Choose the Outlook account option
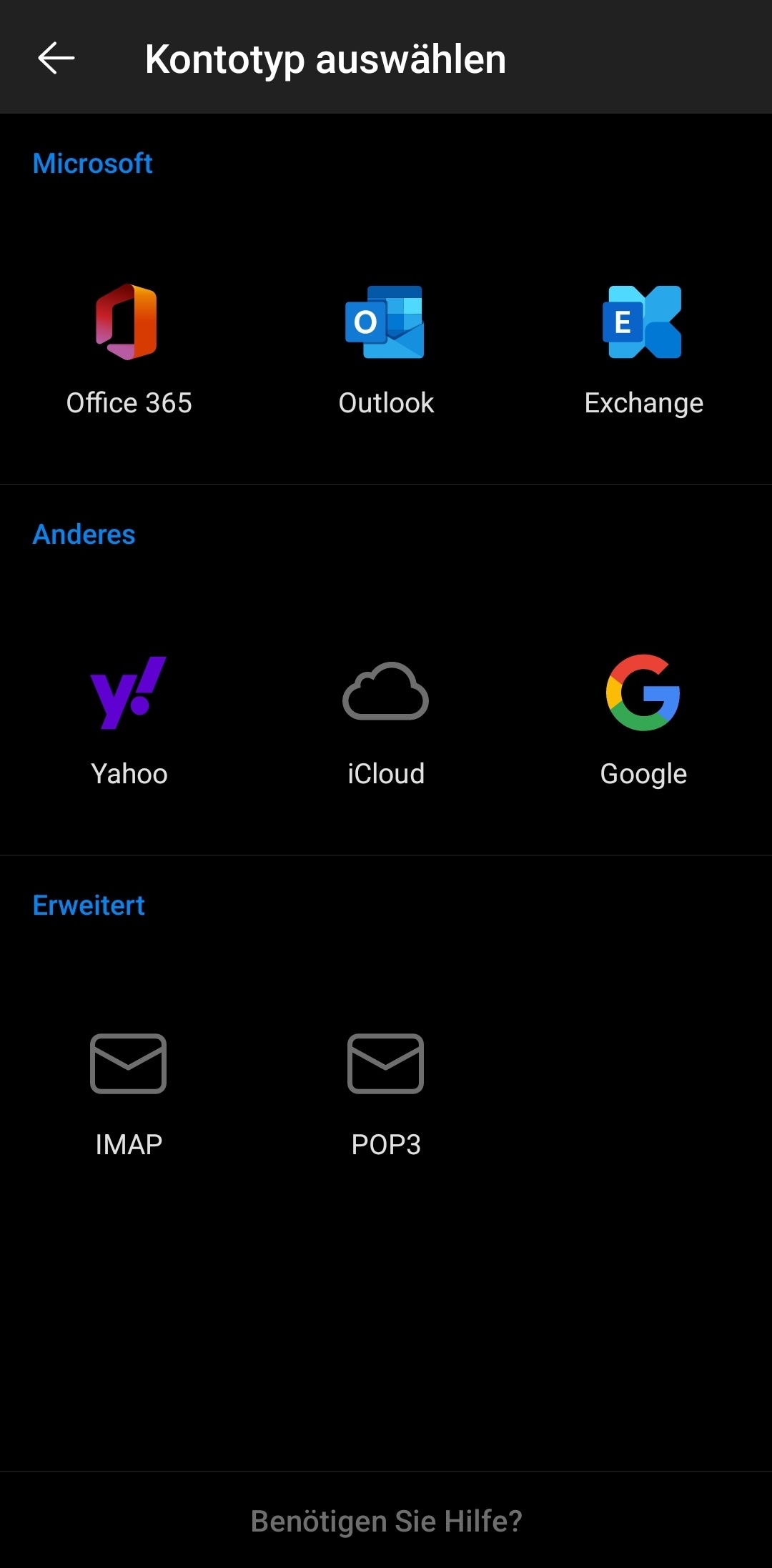Screen dimensions: 772x1568 (386, 350)
